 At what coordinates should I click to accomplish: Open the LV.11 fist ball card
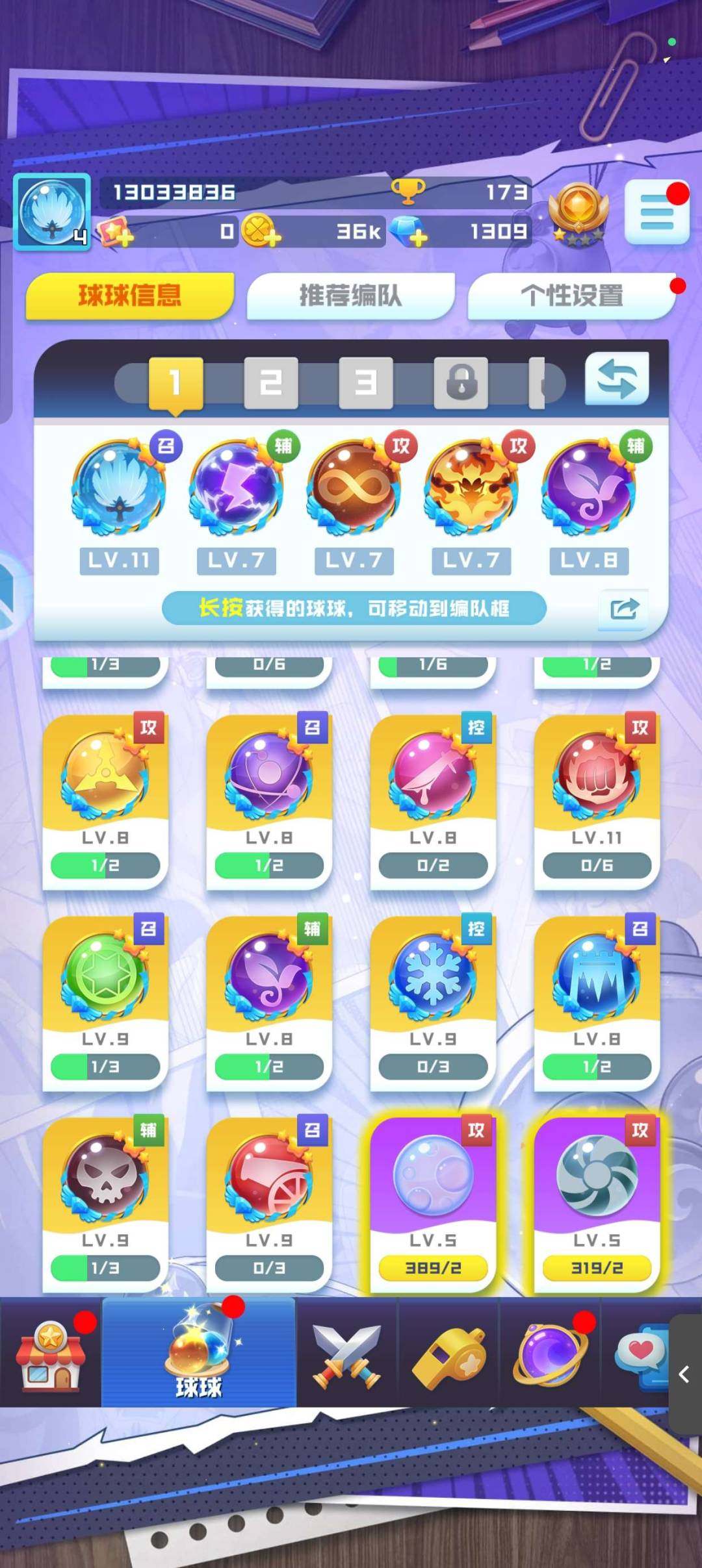click(x=597, y=801)
